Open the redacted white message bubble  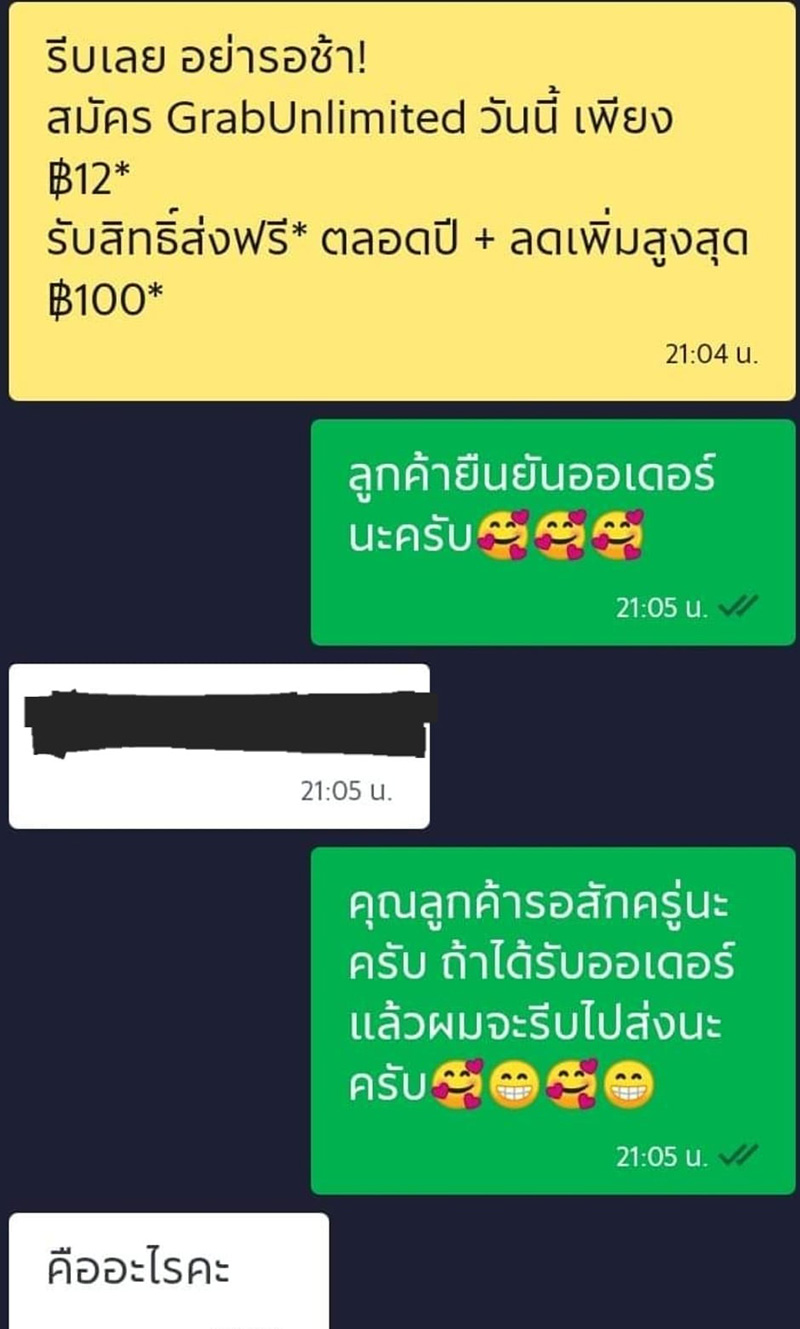pos(215,740)
